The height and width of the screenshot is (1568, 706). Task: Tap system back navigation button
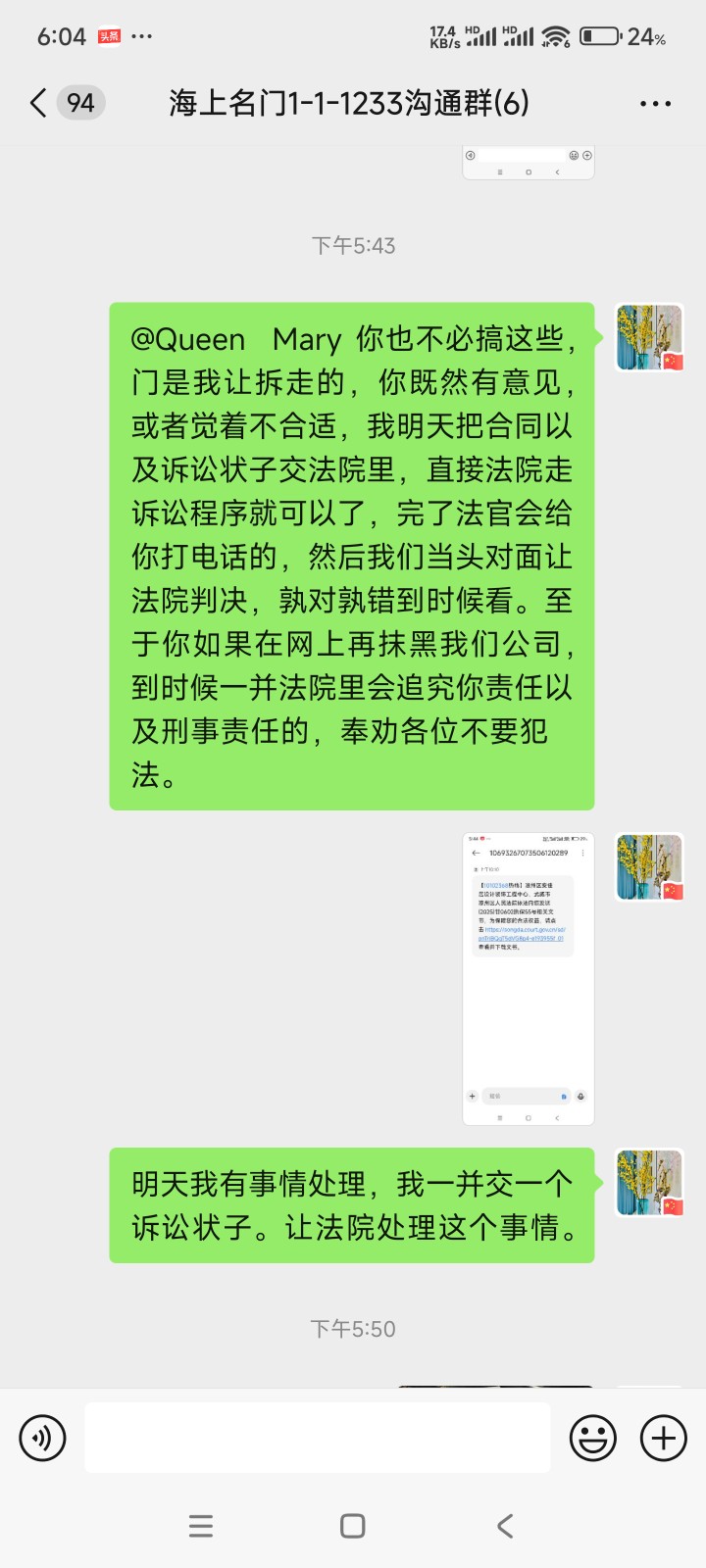pos(505,1526)
